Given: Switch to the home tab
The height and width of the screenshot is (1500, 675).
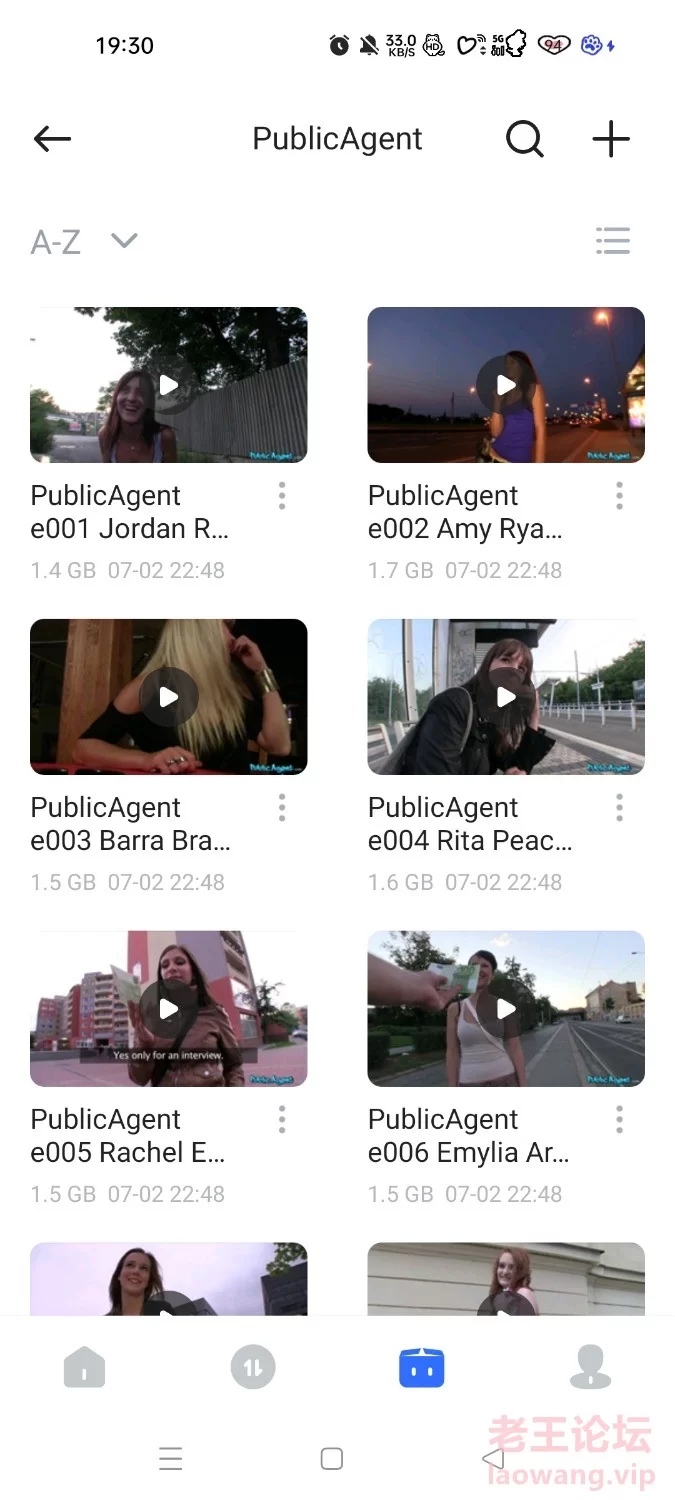Looking at the screenshot, I should 84,1367.
